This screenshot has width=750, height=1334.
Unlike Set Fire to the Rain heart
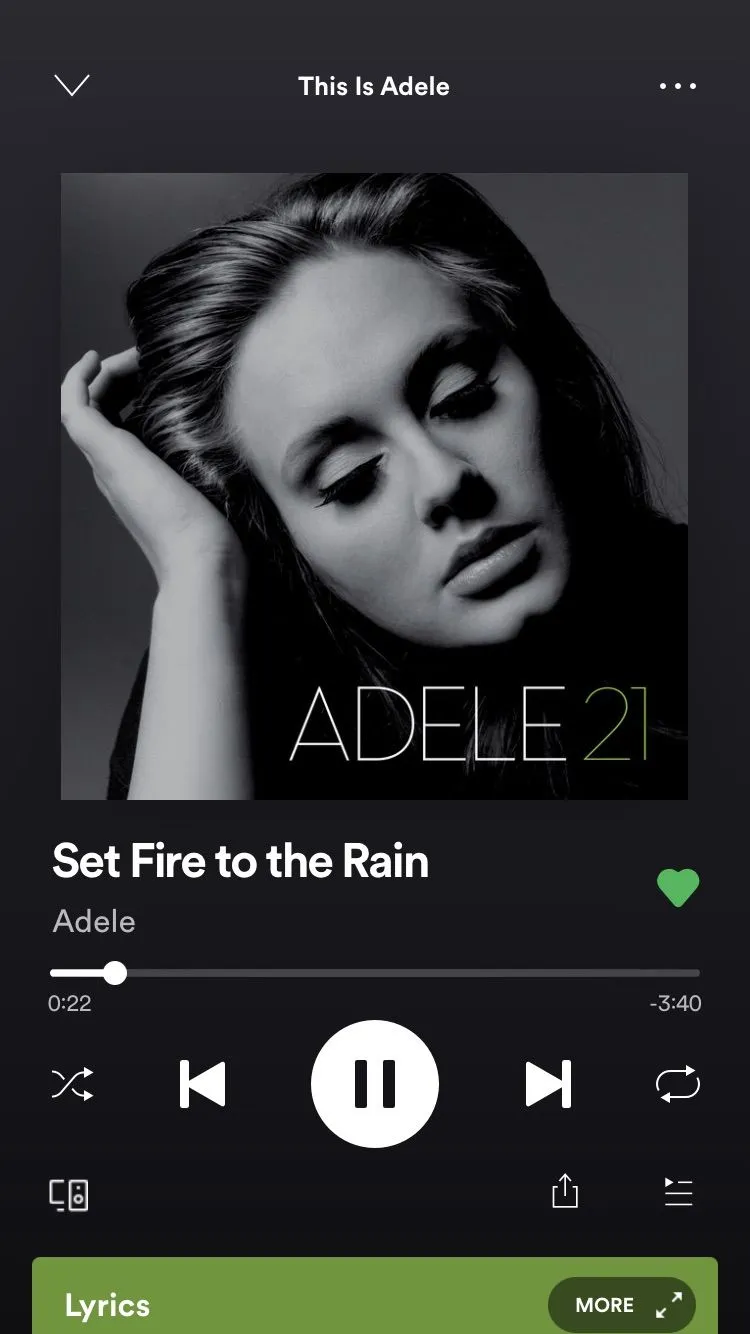[x=678, y=887]
